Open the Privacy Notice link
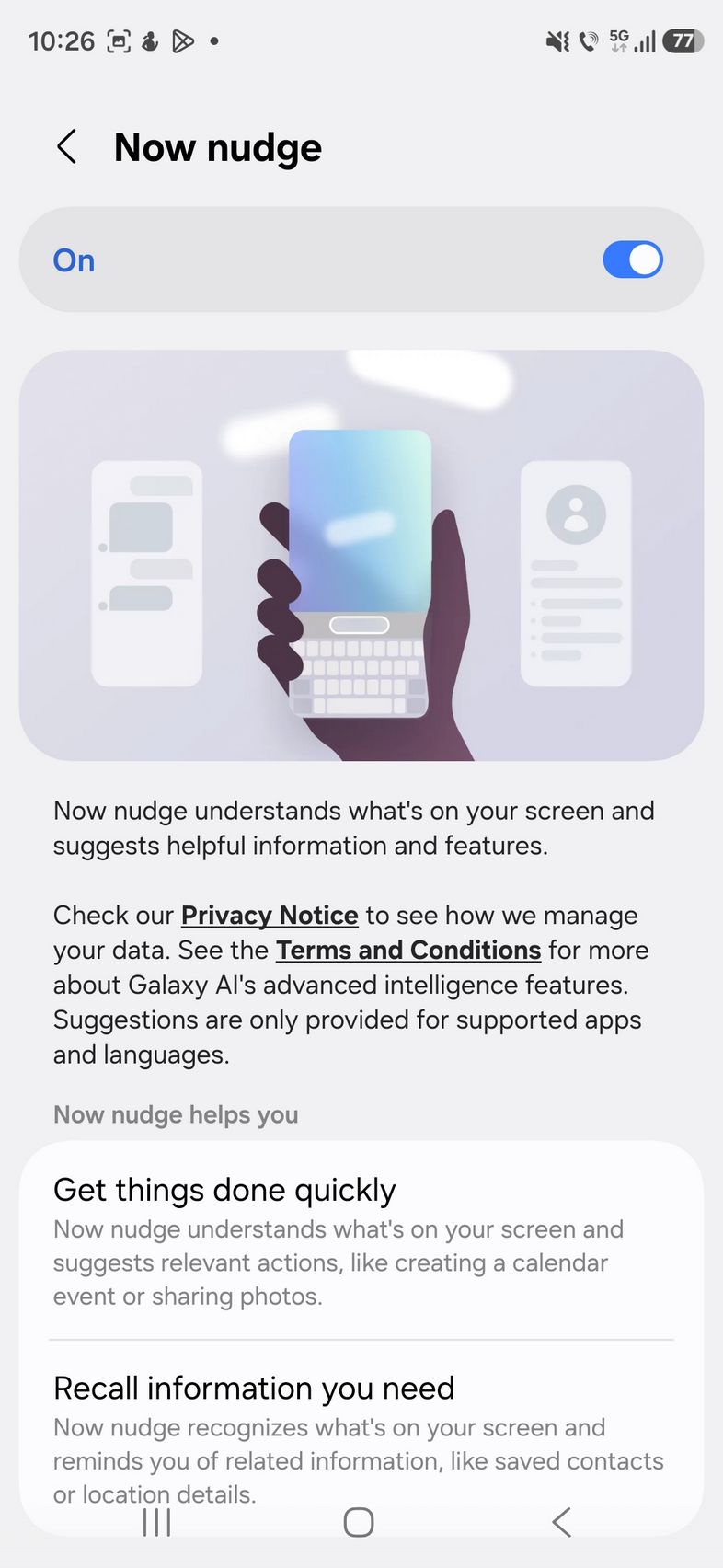This screenshot has height=1568, width=723. tap(270, 915)
